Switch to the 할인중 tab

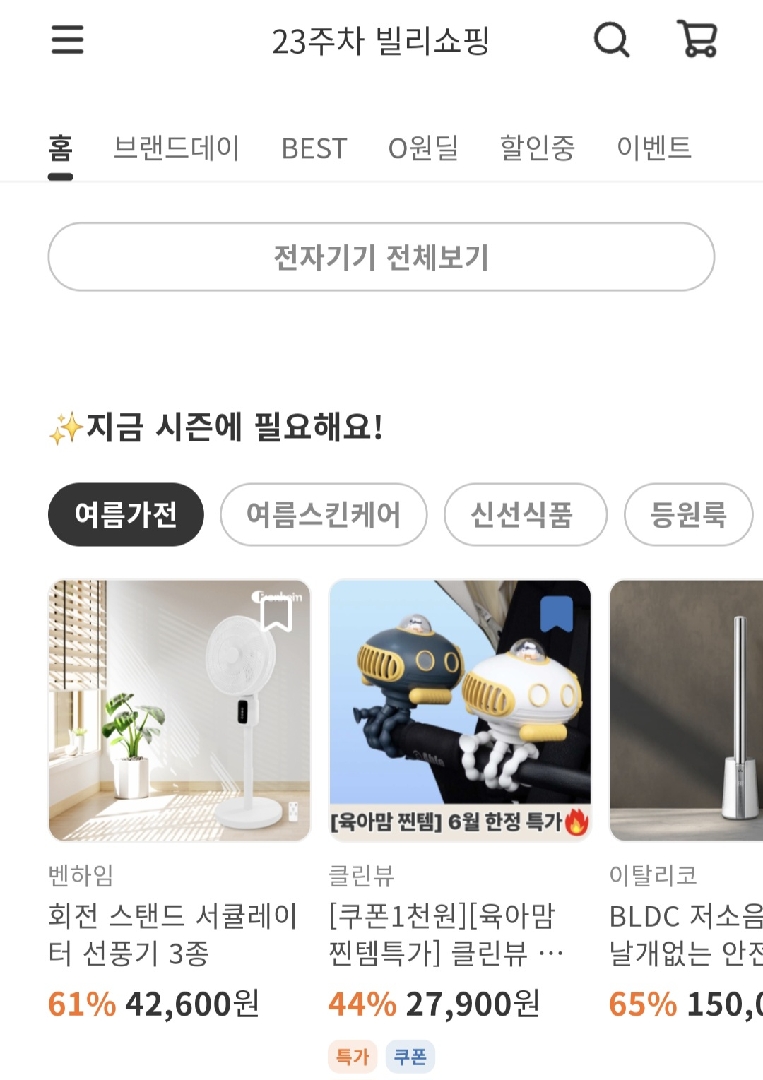click(x=537, y=148)
